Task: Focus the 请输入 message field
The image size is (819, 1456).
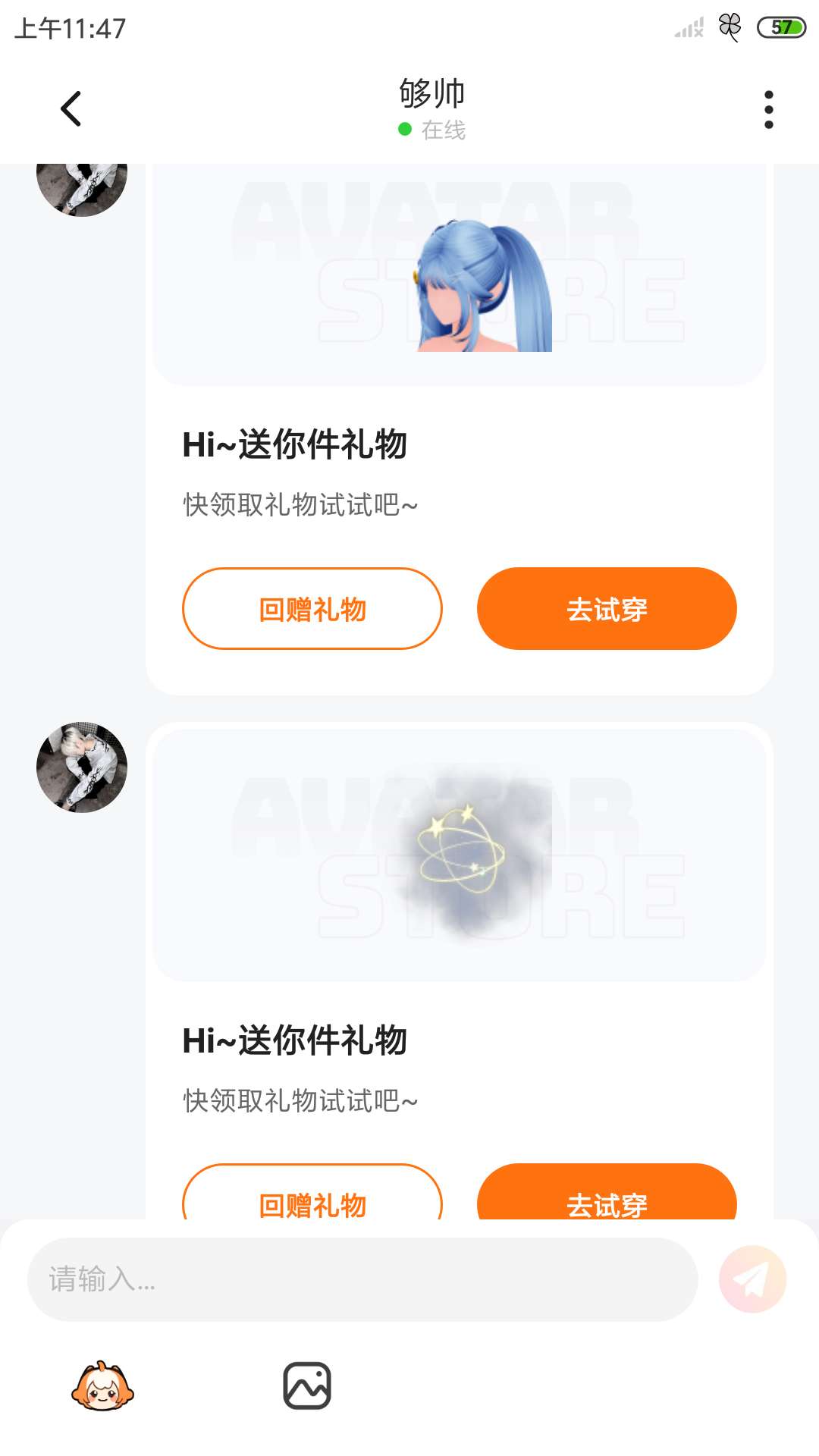Action: point(362,1279)
